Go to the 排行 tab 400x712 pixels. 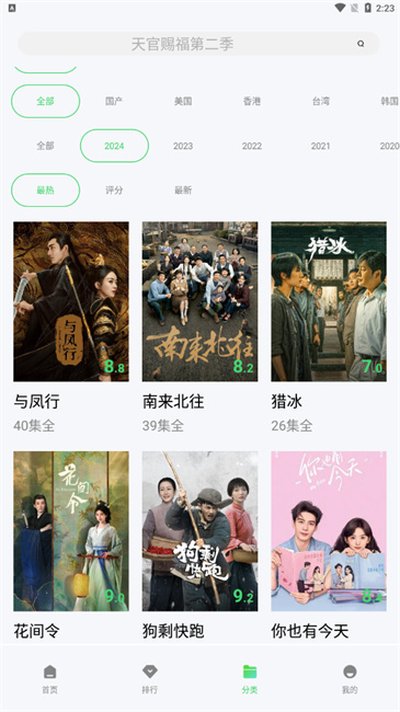(150, 678)
